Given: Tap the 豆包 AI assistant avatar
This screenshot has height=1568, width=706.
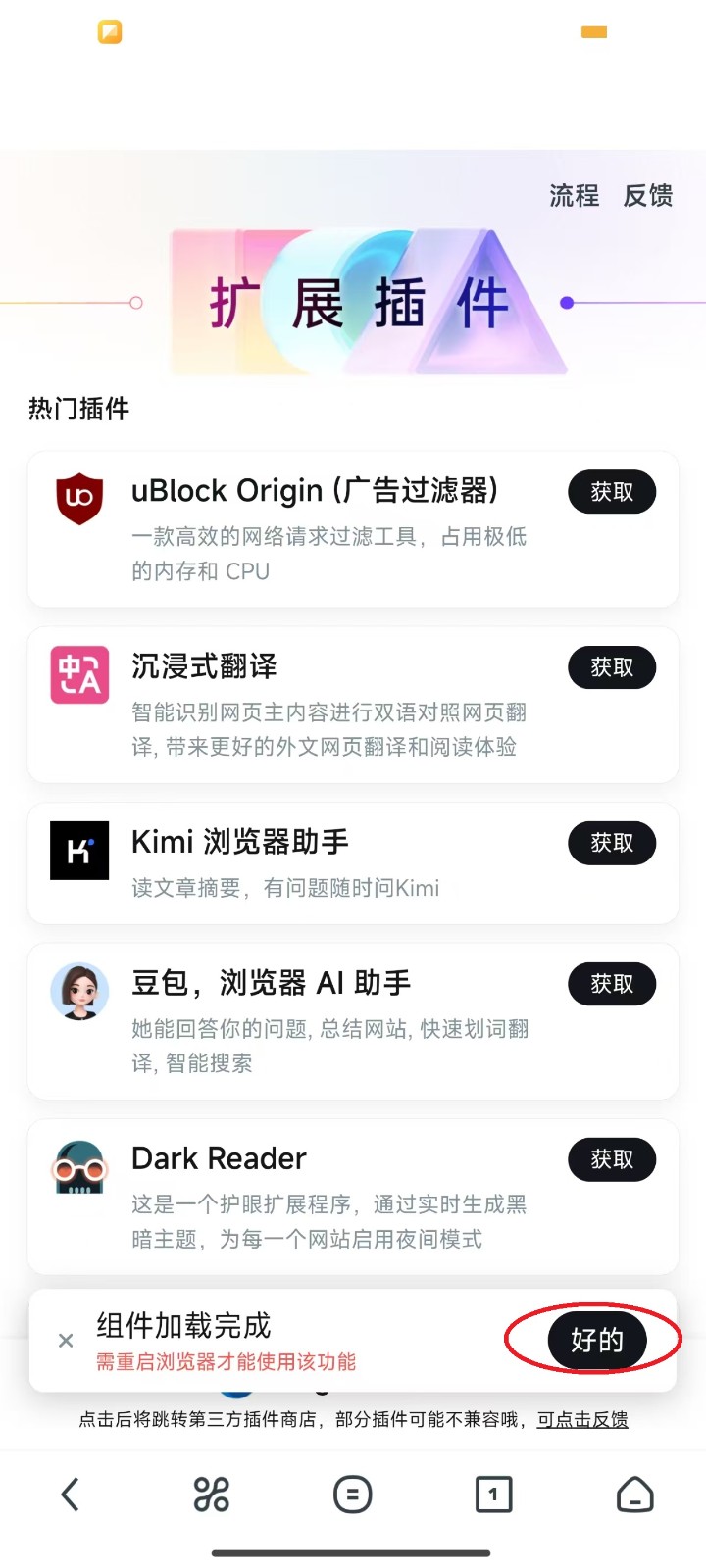Looking at the screenshot, I should point(78,992).
